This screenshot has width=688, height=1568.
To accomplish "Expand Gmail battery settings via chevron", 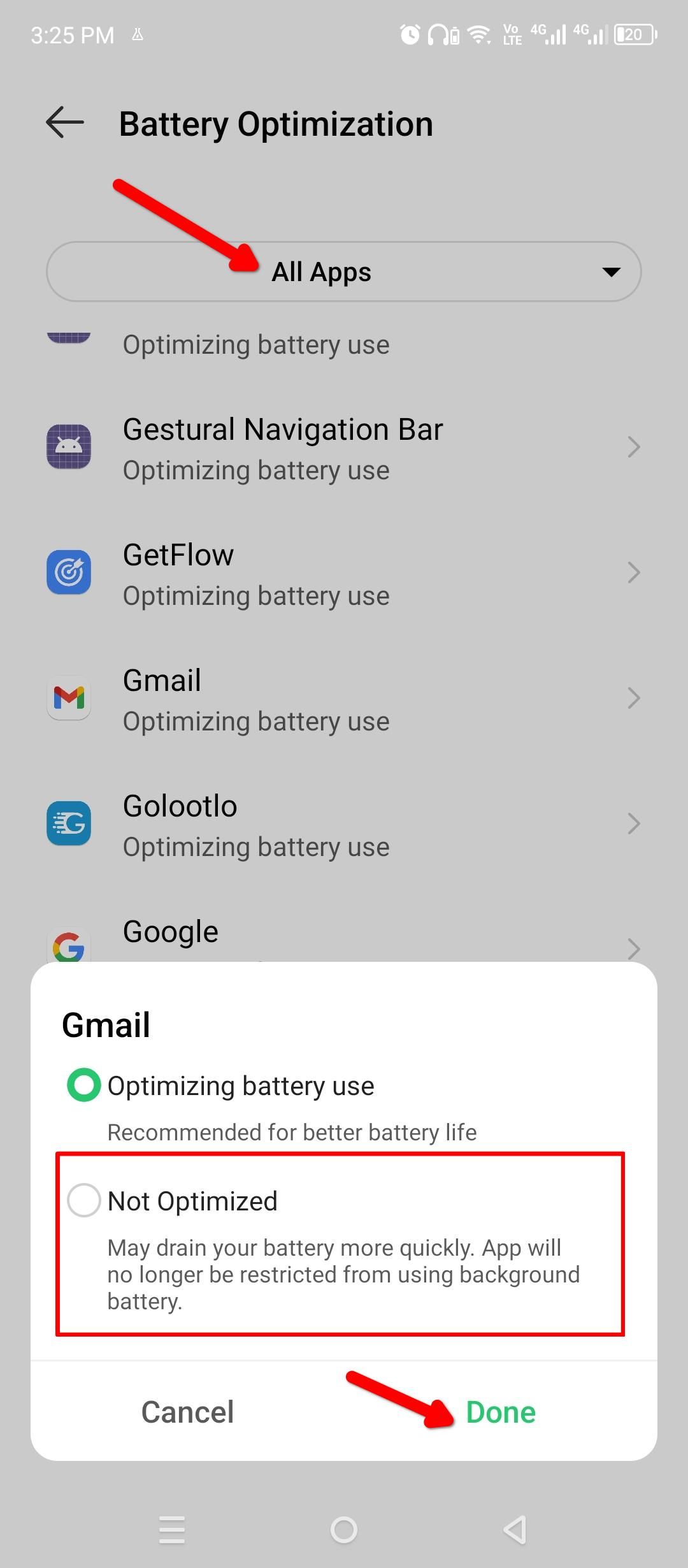I will click(634, 698).
